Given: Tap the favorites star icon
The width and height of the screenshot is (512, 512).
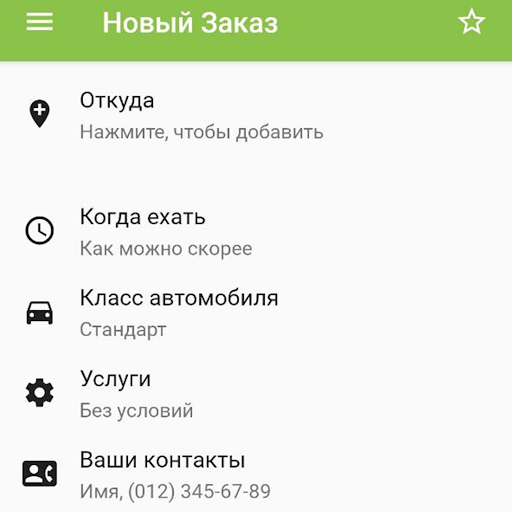Looking at the screenshot, I should pyautogui.click(x=471, y=22).
